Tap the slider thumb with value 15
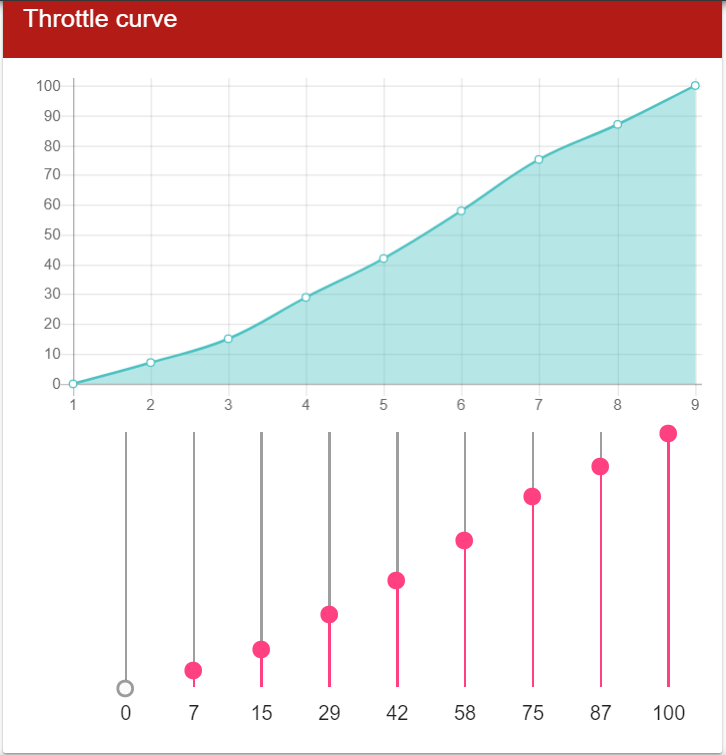The image size is (726, 755). click(x=261, y=649)
